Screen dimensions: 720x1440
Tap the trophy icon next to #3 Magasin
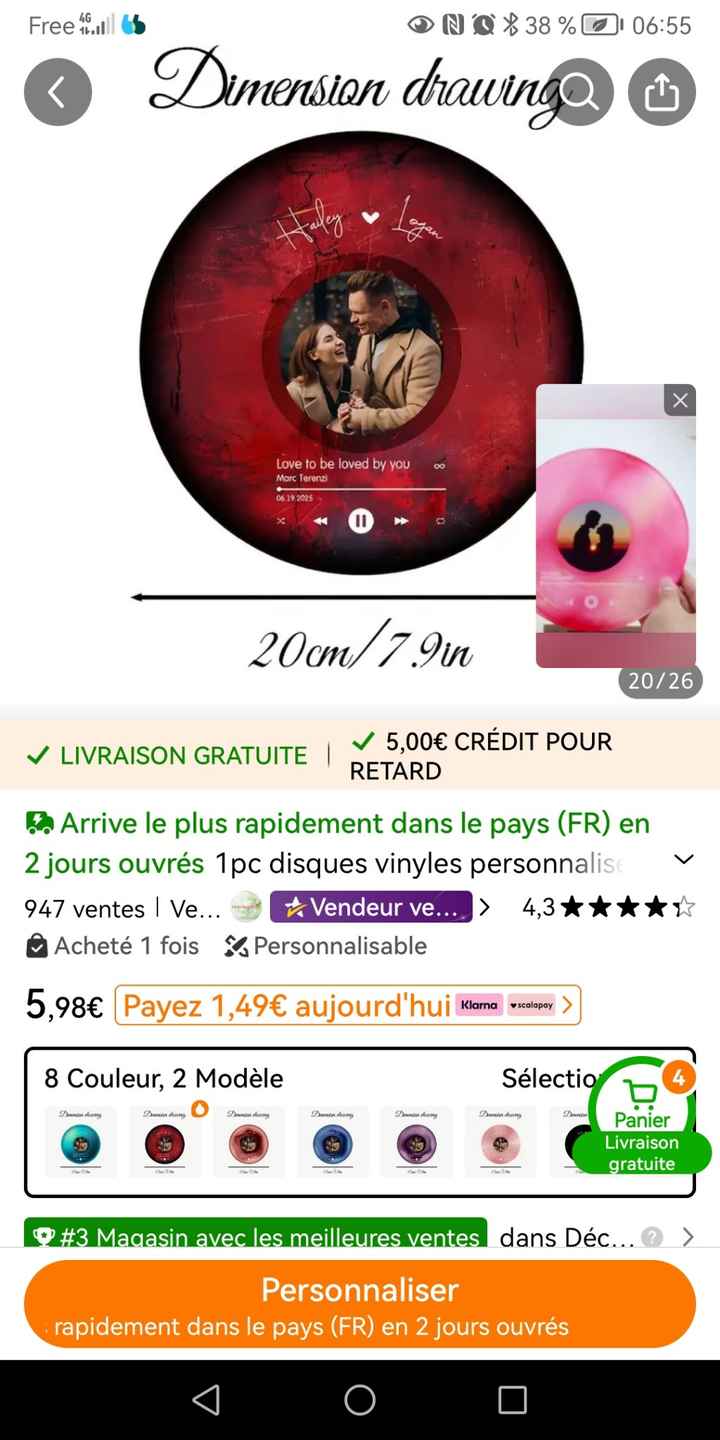point(42,1237)
